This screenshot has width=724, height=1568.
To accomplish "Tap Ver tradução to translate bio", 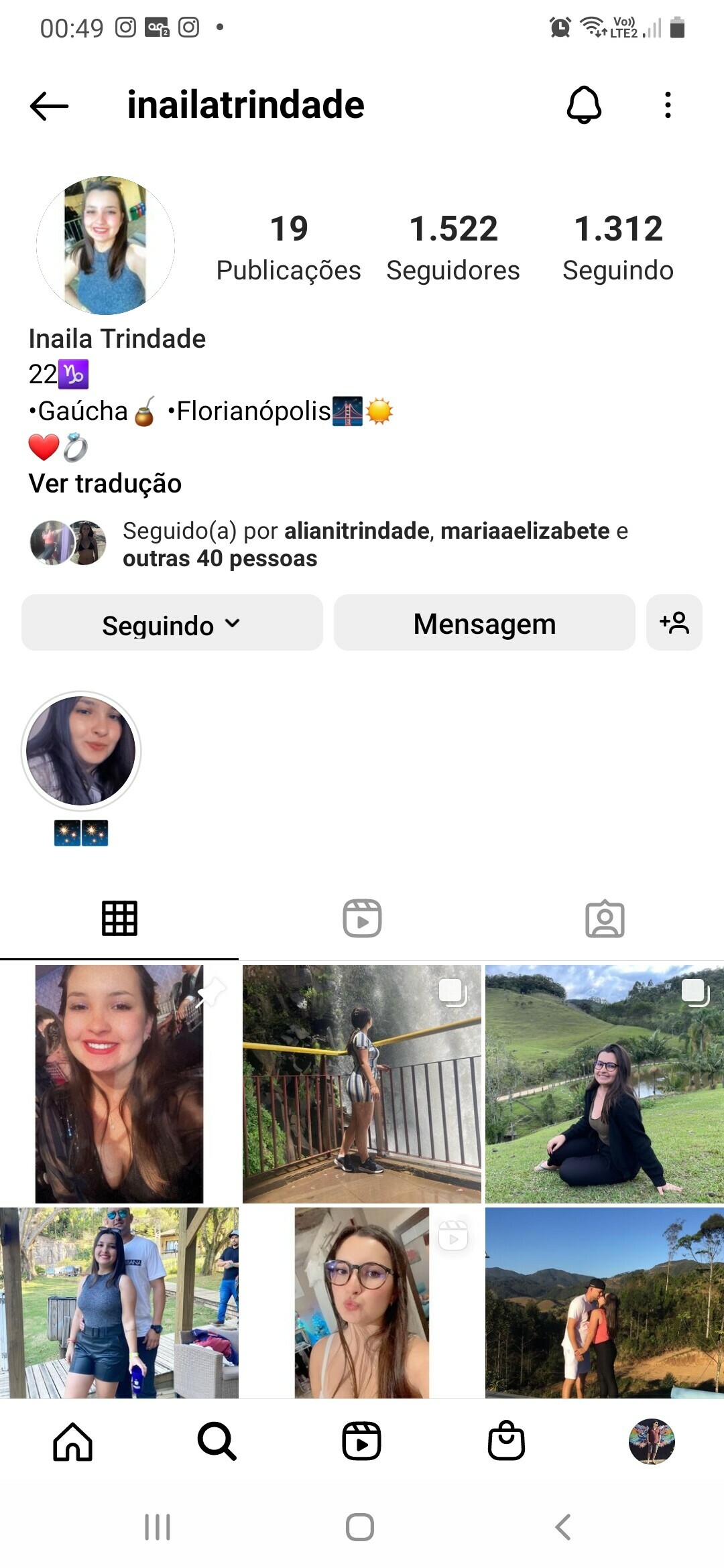I will (x=105, y=483).
